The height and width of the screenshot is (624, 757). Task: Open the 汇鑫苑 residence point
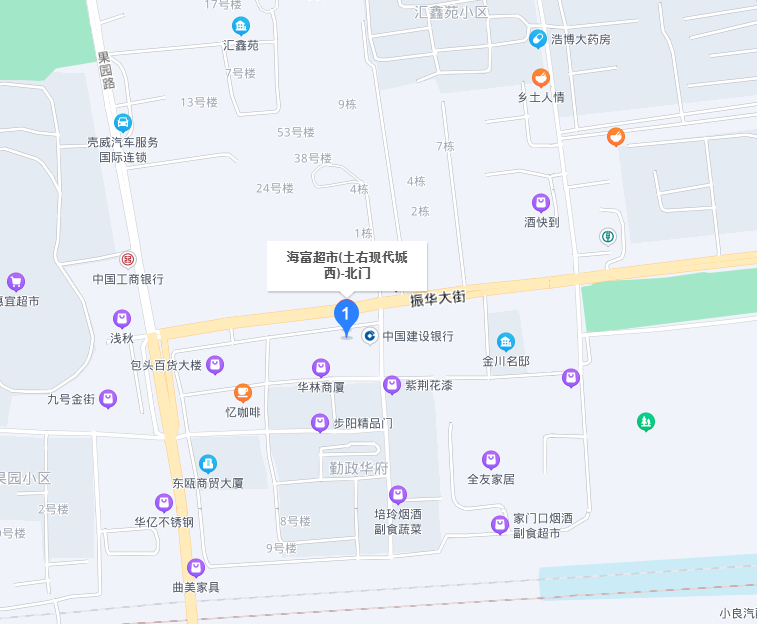tap(240, 26)
